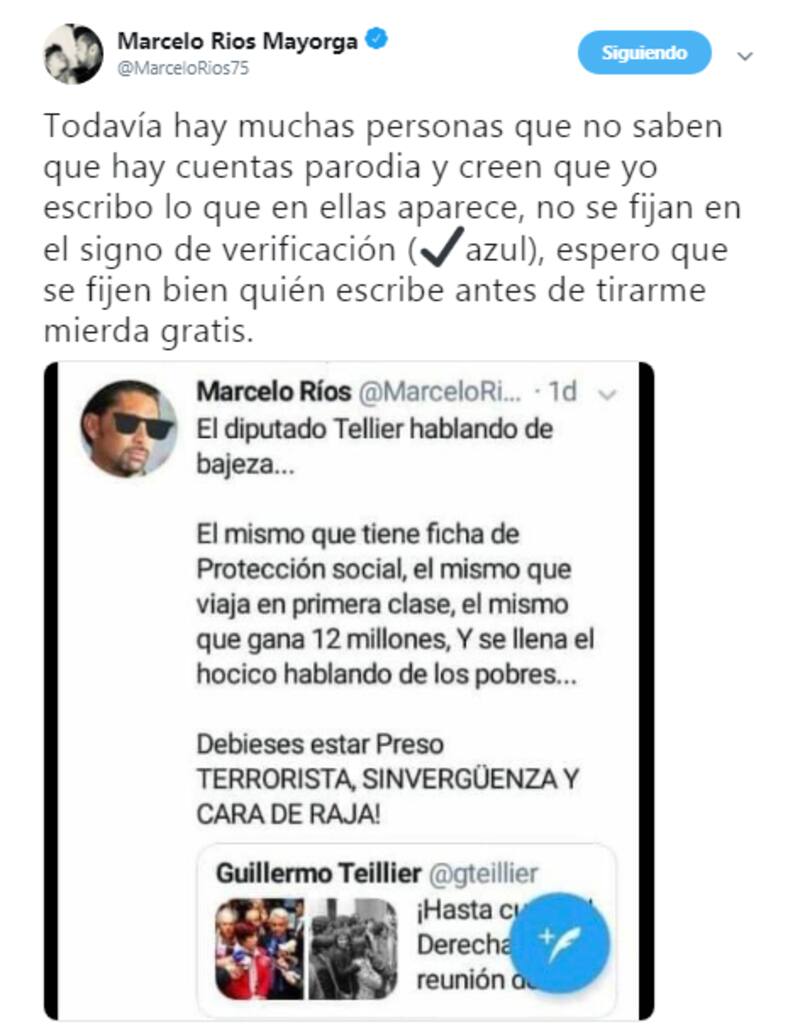Viewport: 800px width, 1027px height.
Task: Tap the Siguiendo following button
Action: tap(644, 53)
